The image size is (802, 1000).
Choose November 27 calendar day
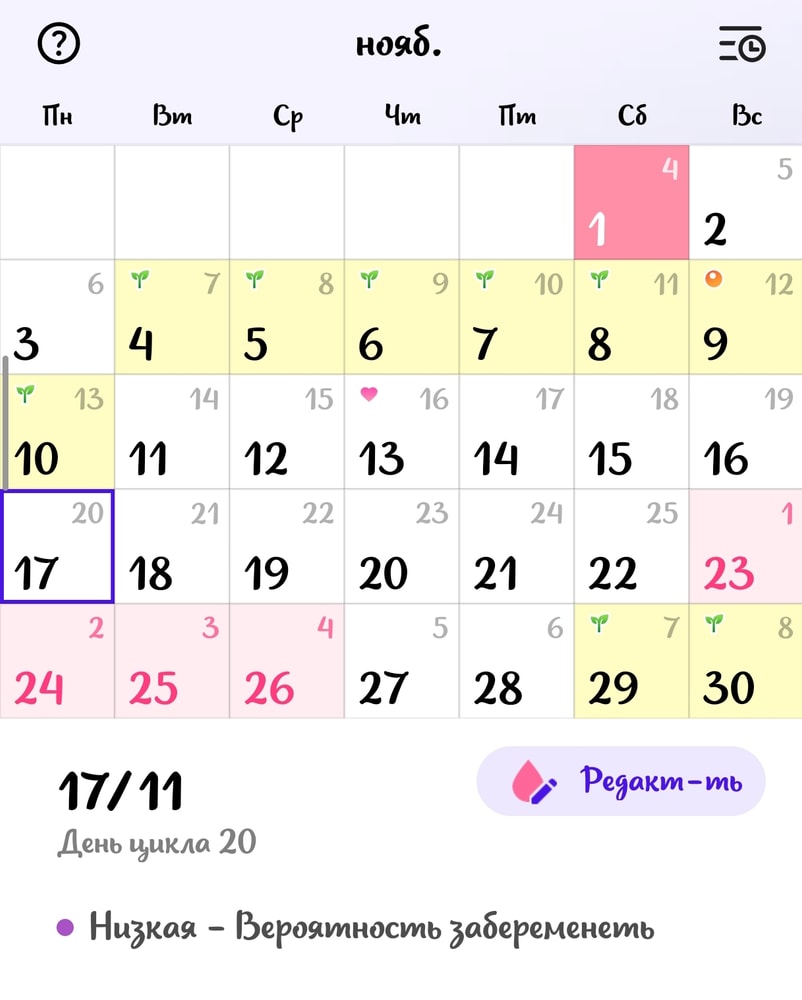[402, 661]
